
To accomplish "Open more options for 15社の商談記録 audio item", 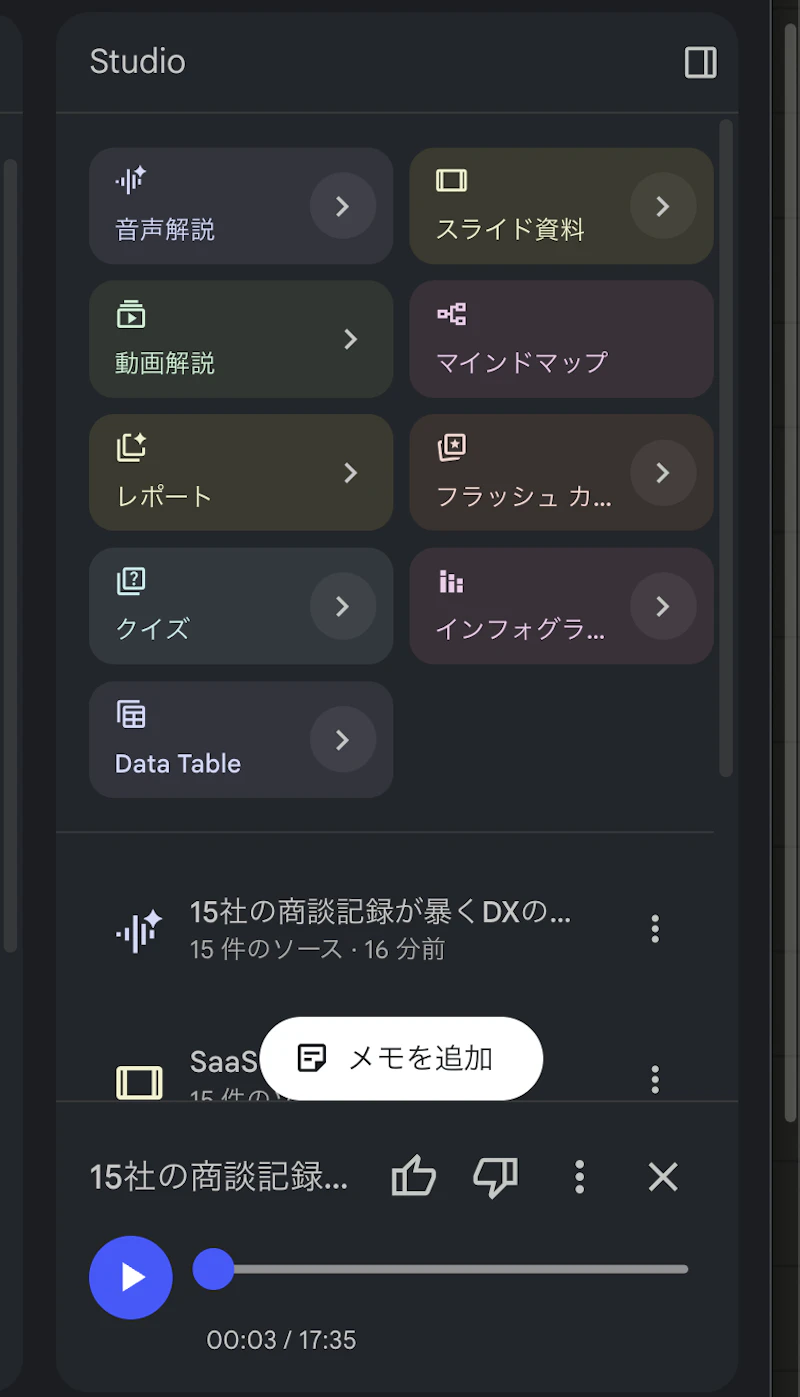I will point(655,929).
